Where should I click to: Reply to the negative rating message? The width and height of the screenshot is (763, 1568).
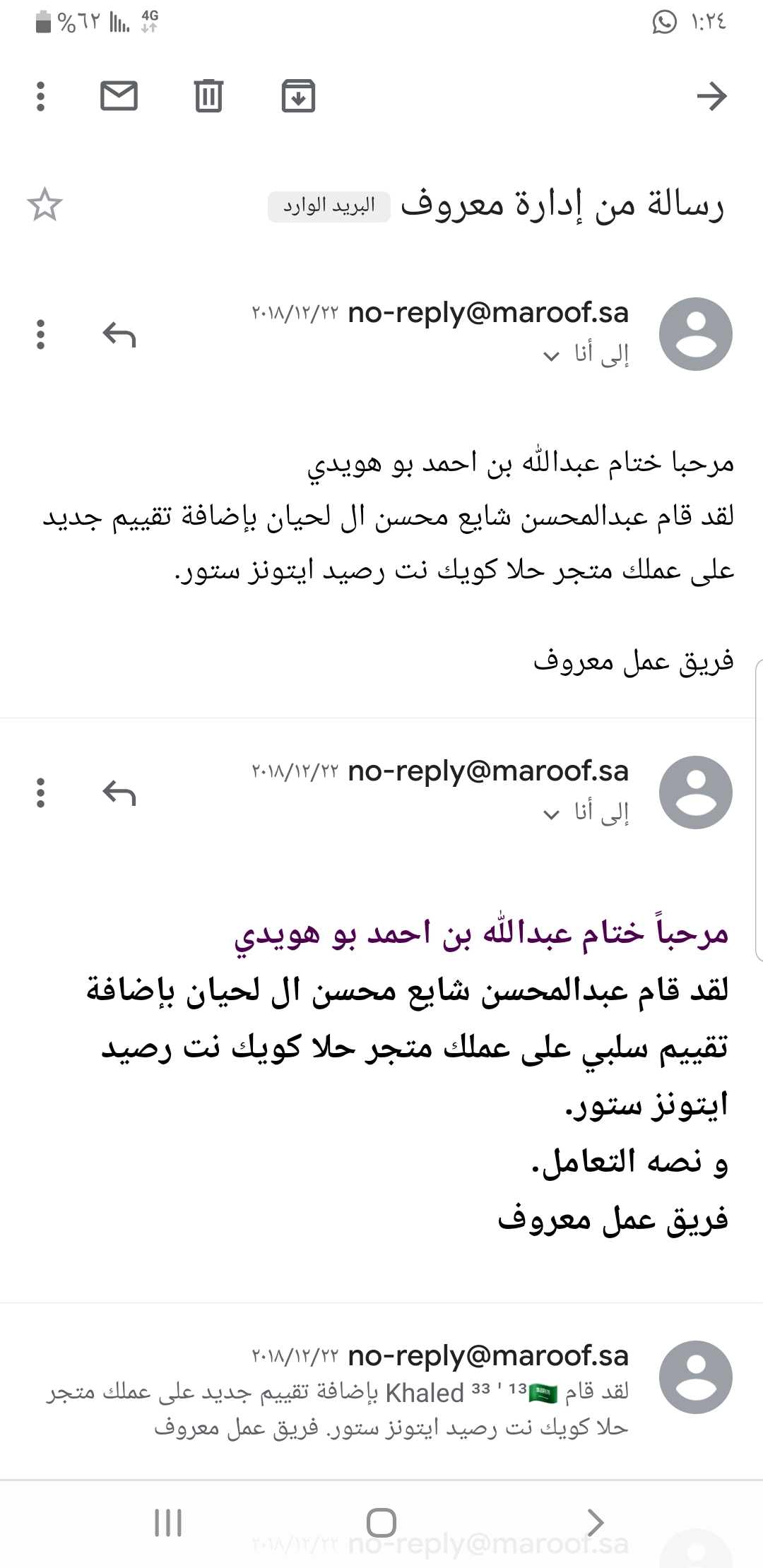pyautogui.click(x=119, y=792)
